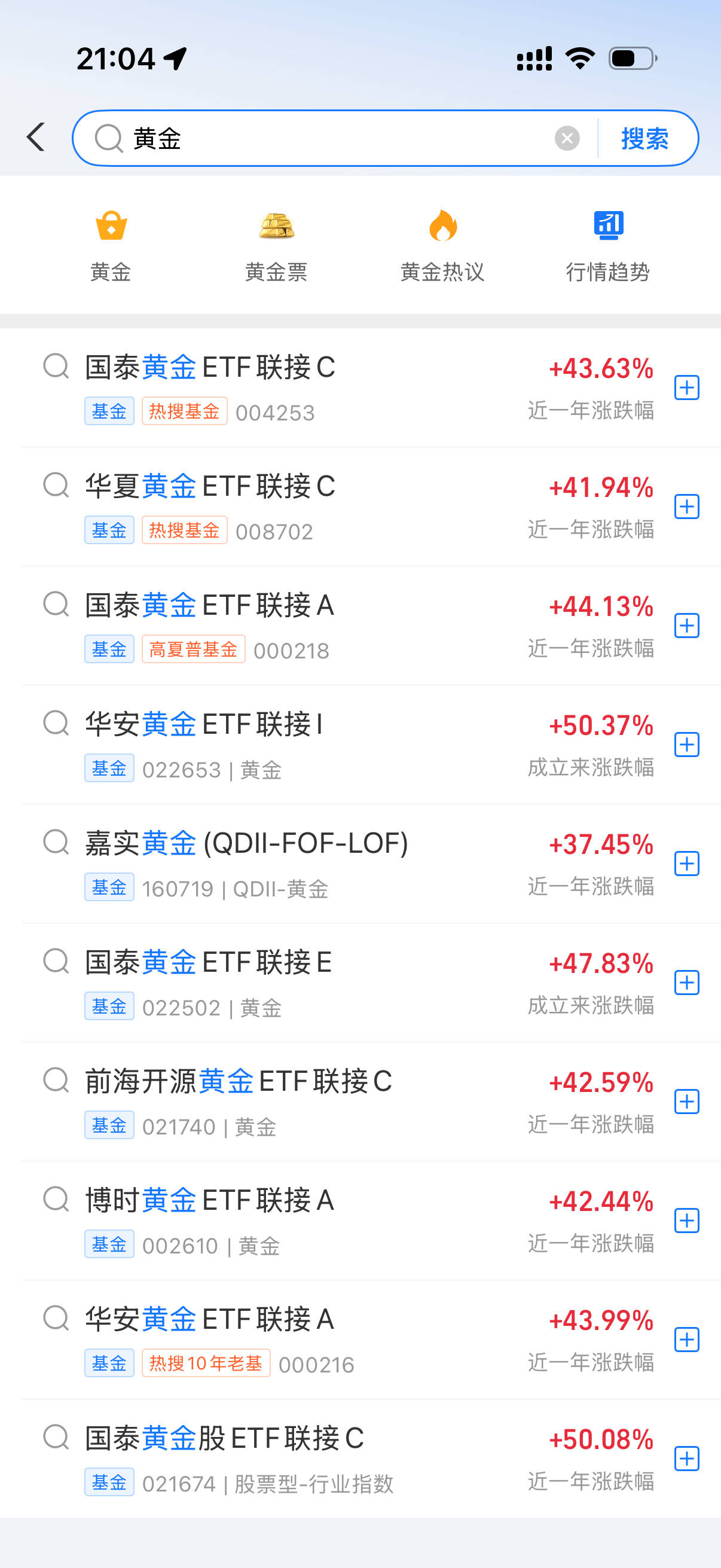Add 国泰黄金ETF联接C to watchlist
Viewport: 721px width, 1568px height.
pyautogui.click(x=686, y=388)
